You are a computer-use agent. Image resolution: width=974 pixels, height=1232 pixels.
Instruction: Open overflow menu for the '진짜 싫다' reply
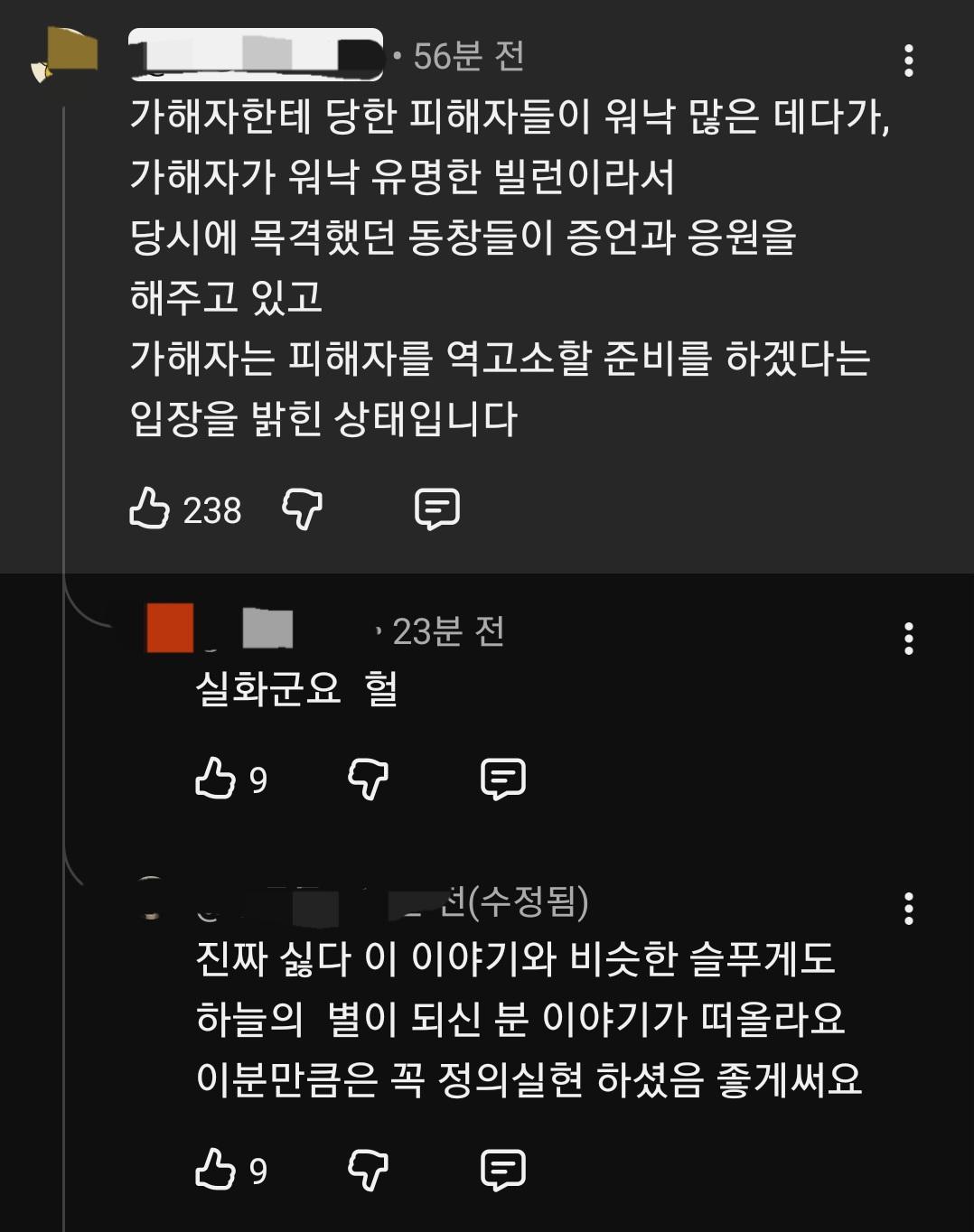(908, 909)
